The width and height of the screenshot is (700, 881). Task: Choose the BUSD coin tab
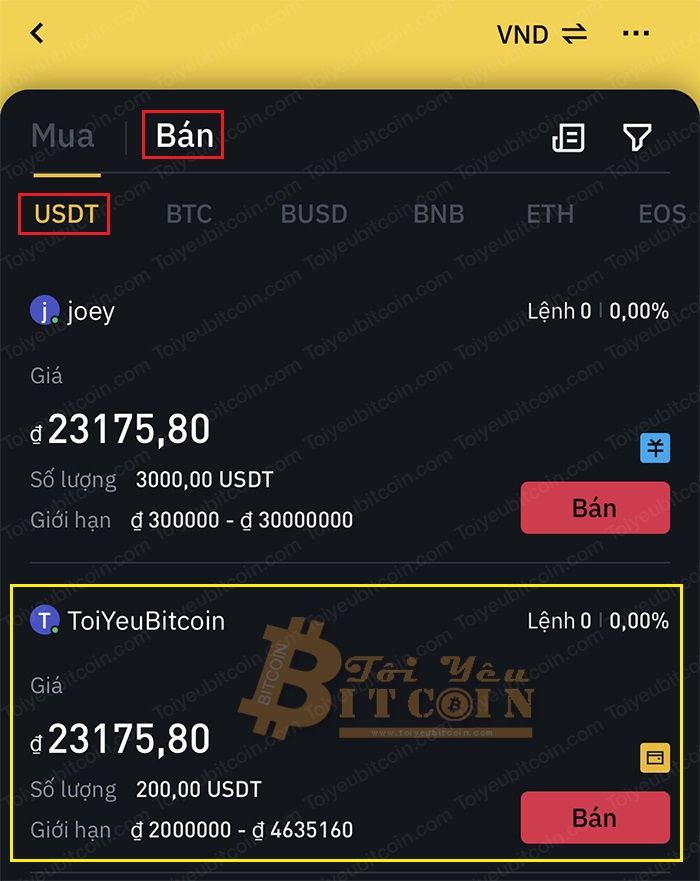314,214
